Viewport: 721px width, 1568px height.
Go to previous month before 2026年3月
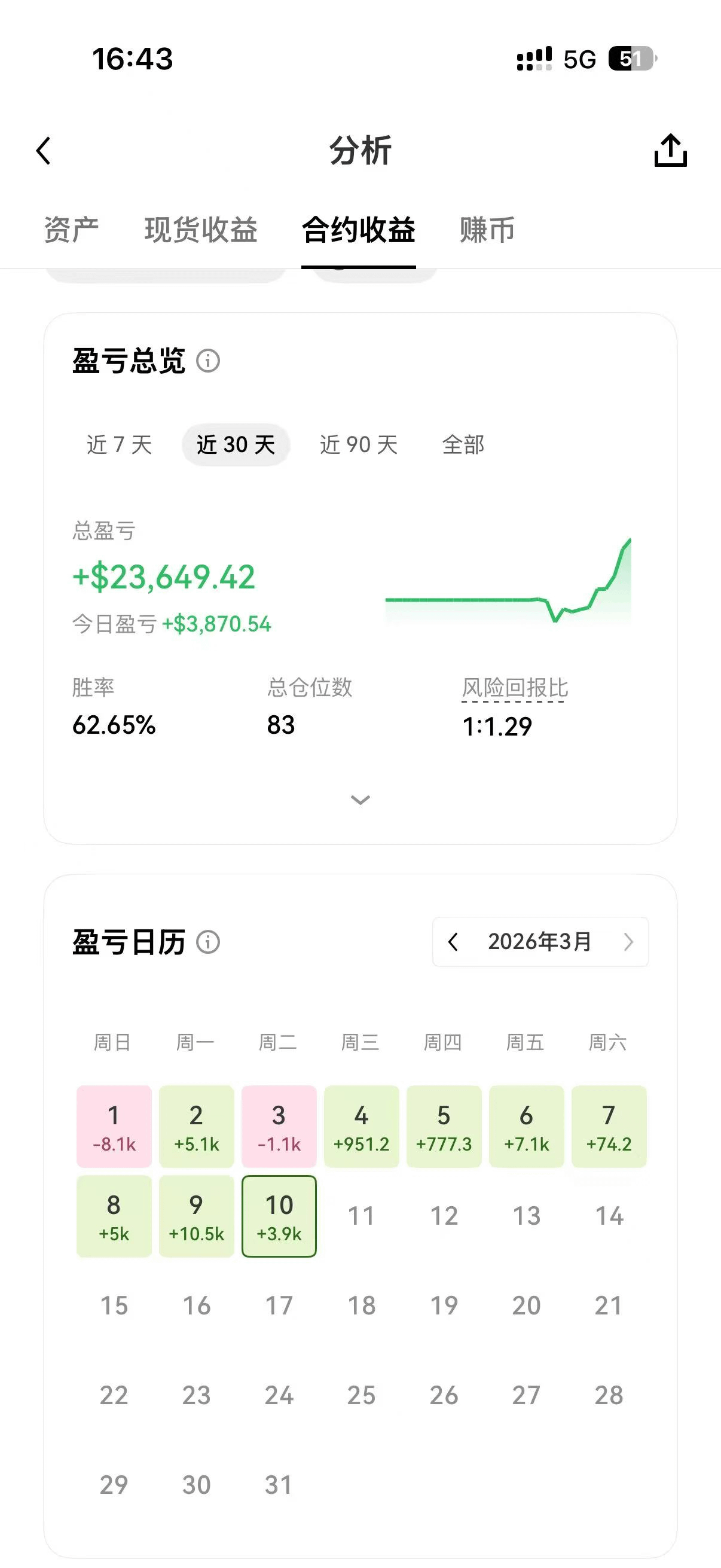coord(453,942)
